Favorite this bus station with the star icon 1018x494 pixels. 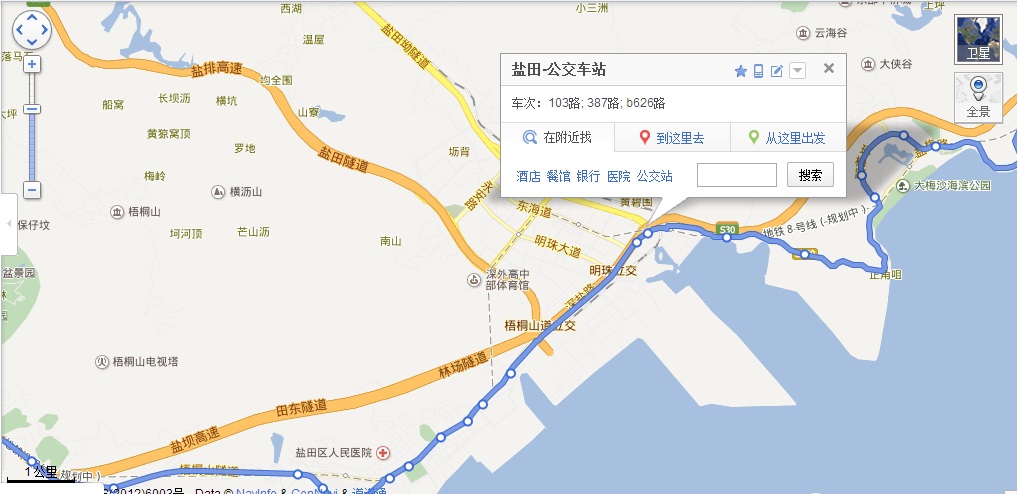pyautogui.click(x=741, y=70)
